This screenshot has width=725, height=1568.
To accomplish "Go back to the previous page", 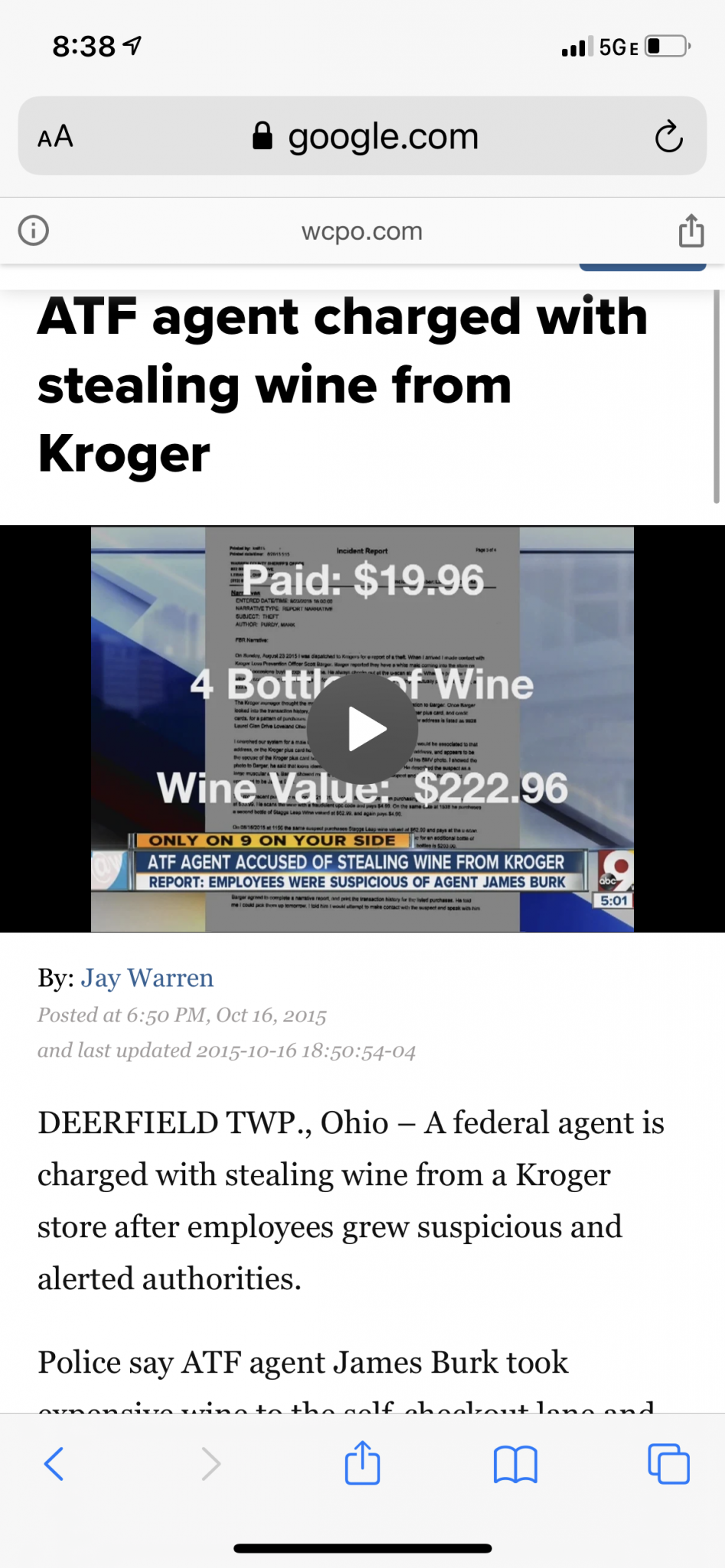I will 54,1464.
